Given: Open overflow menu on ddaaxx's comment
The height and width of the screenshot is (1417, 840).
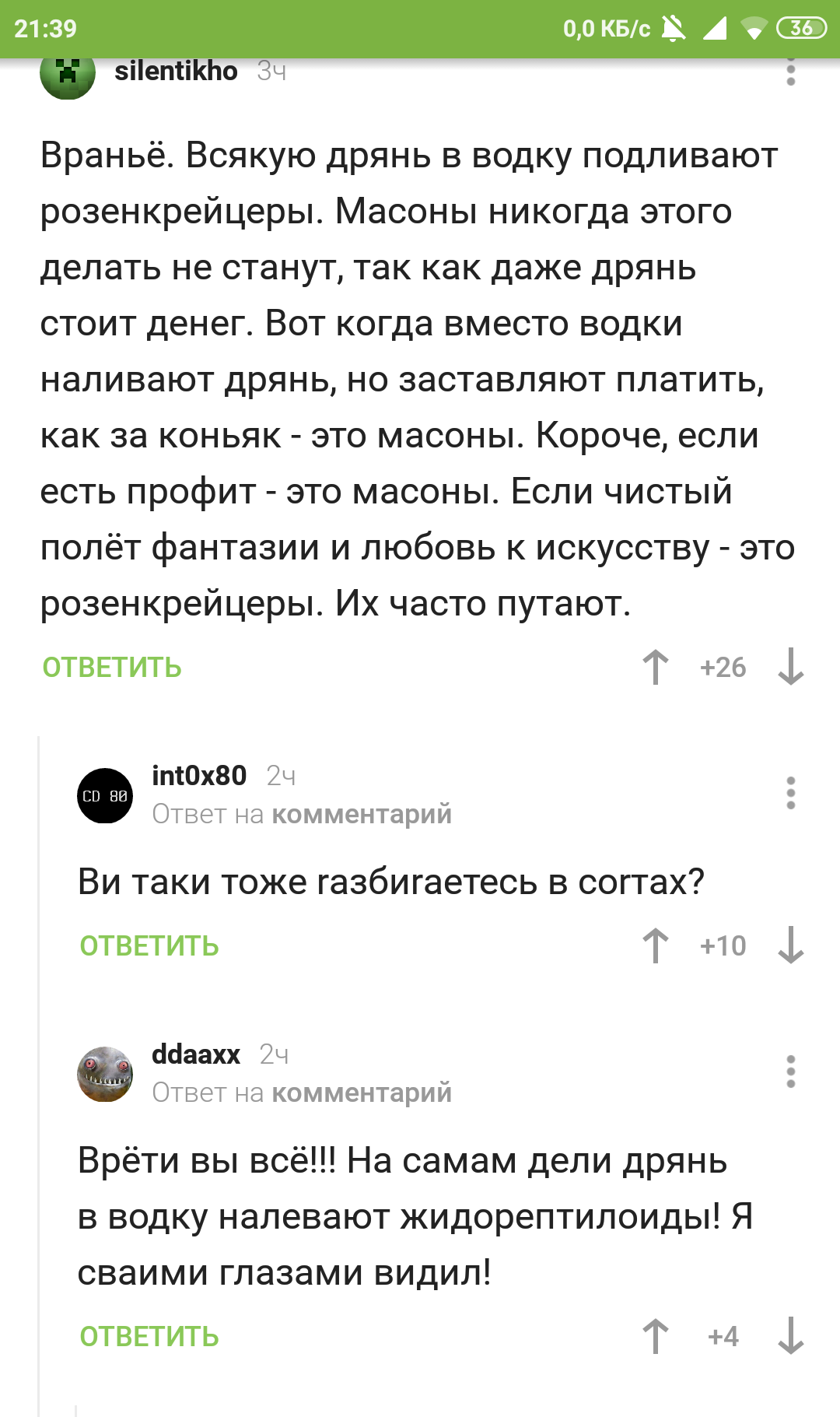Looking at the screenshot, I should [790, 1072].
